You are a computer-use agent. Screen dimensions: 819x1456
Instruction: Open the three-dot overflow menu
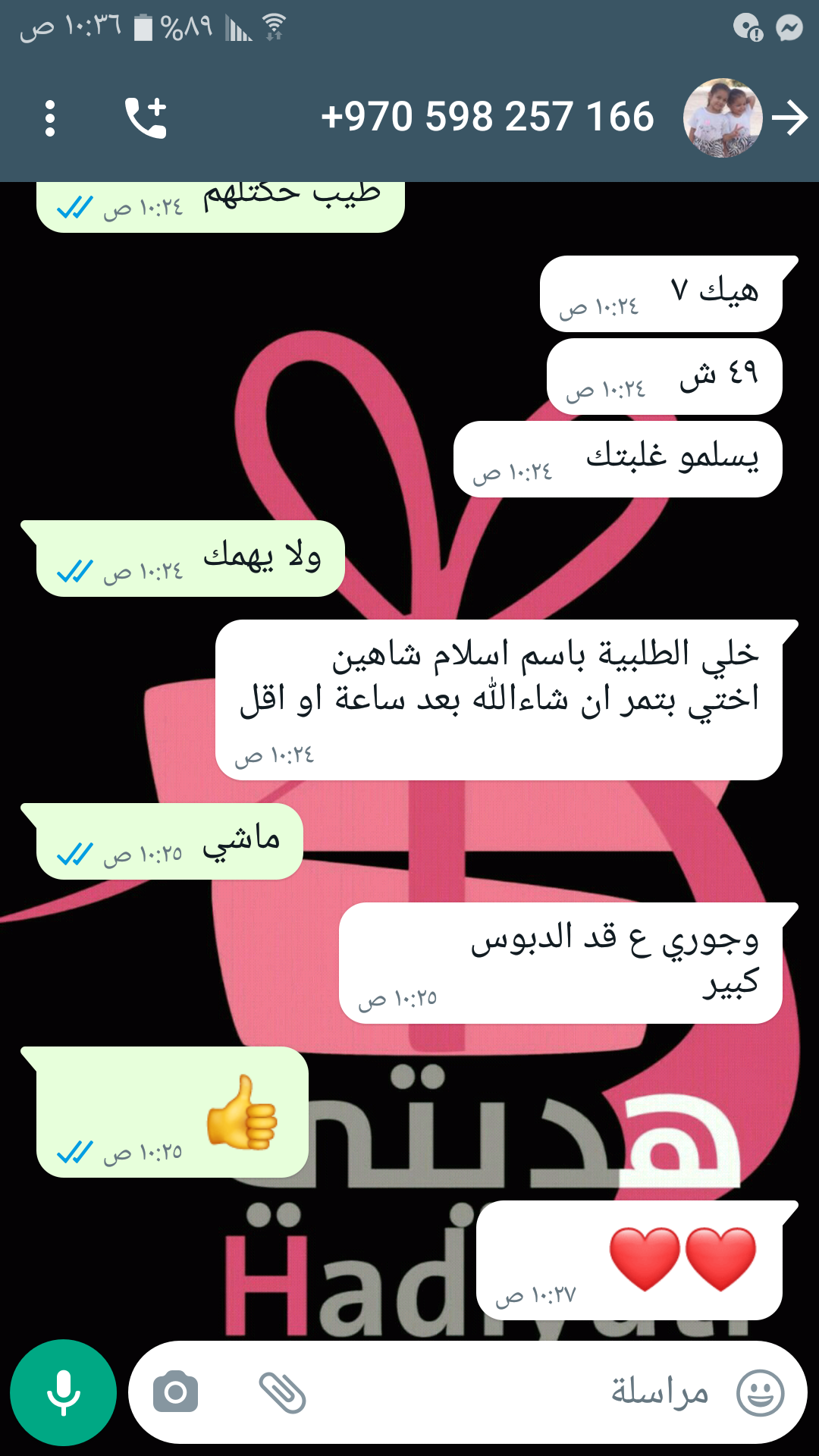pos(50,118)
